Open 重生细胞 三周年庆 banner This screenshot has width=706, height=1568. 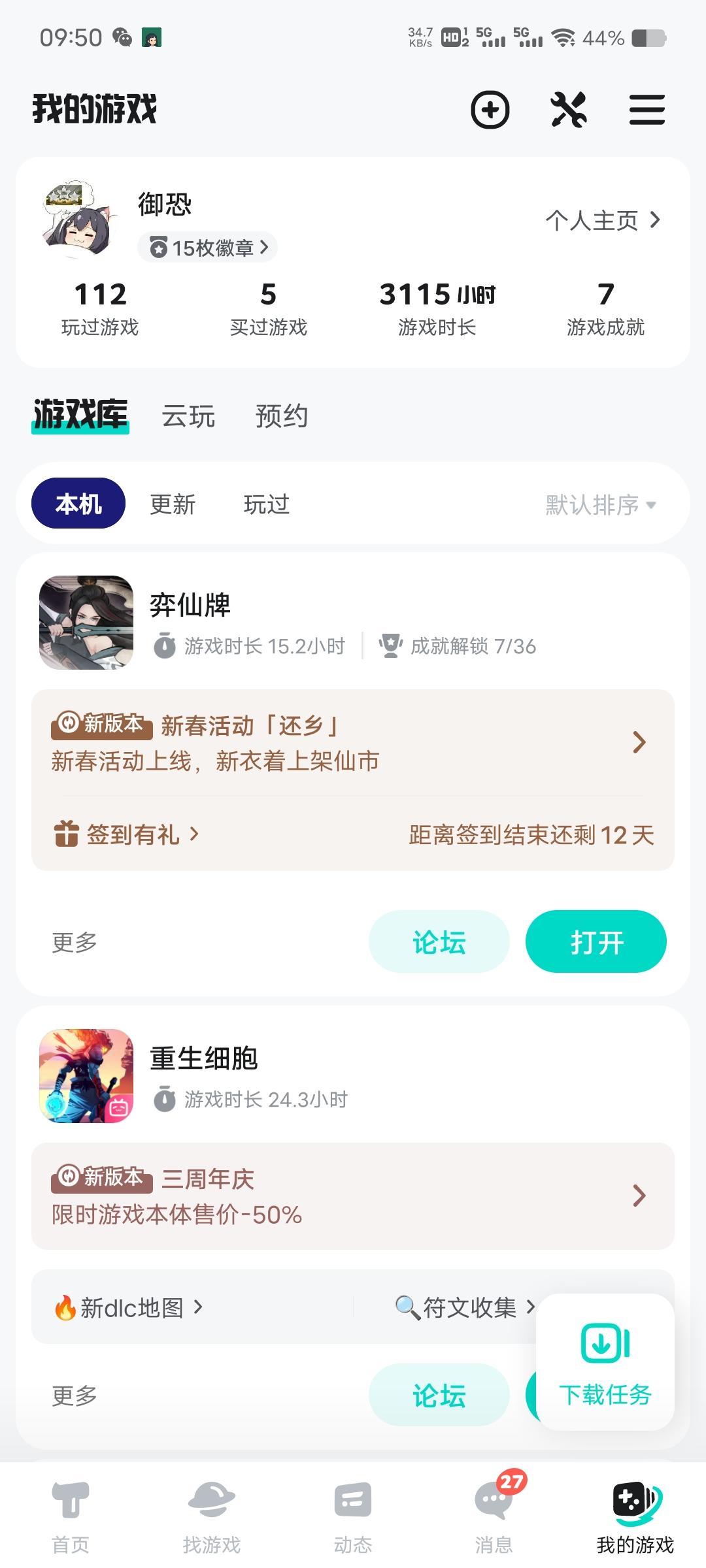coord(353,1196)
